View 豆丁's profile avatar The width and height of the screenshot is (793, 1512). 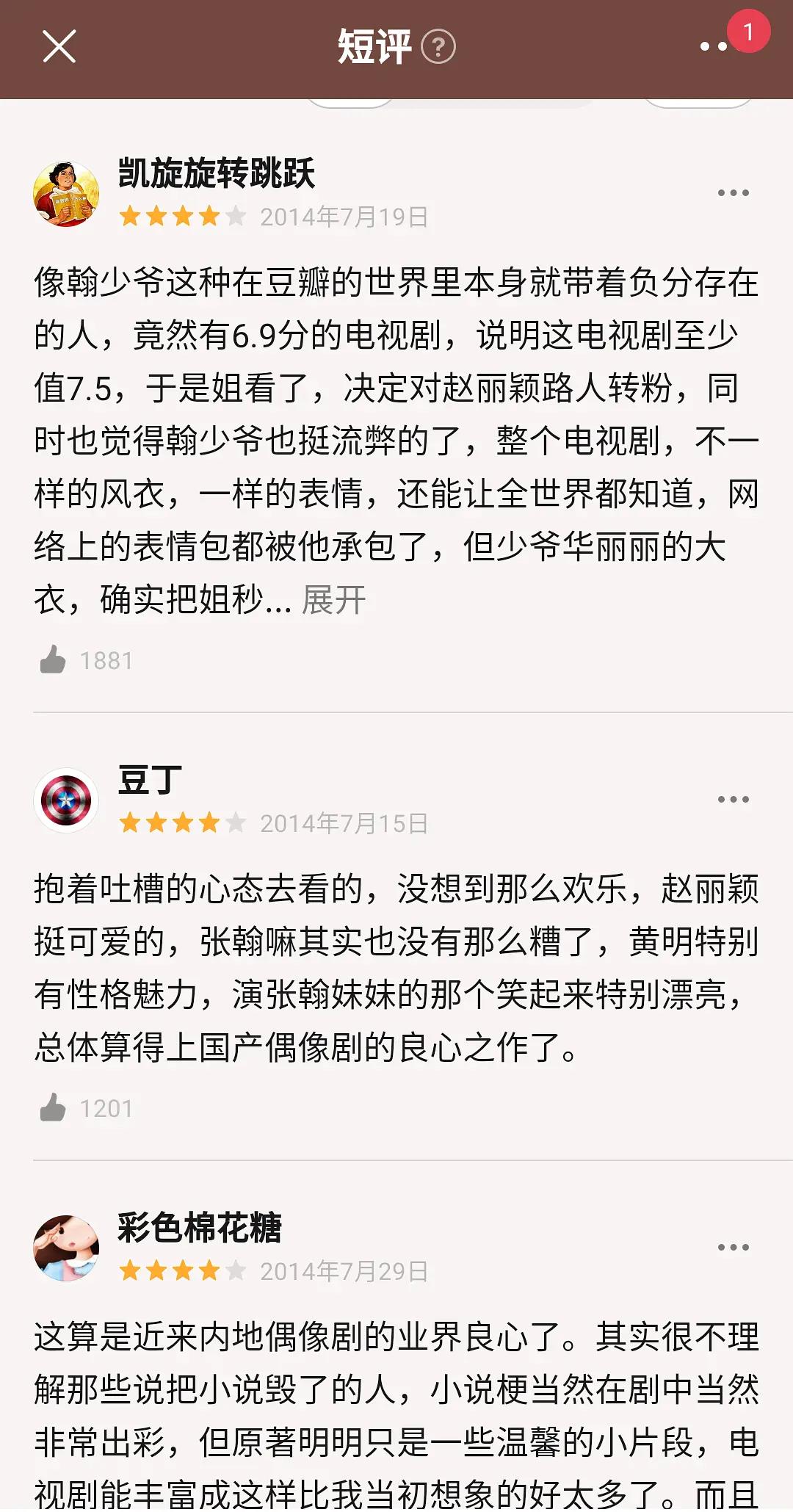[66, 800]
